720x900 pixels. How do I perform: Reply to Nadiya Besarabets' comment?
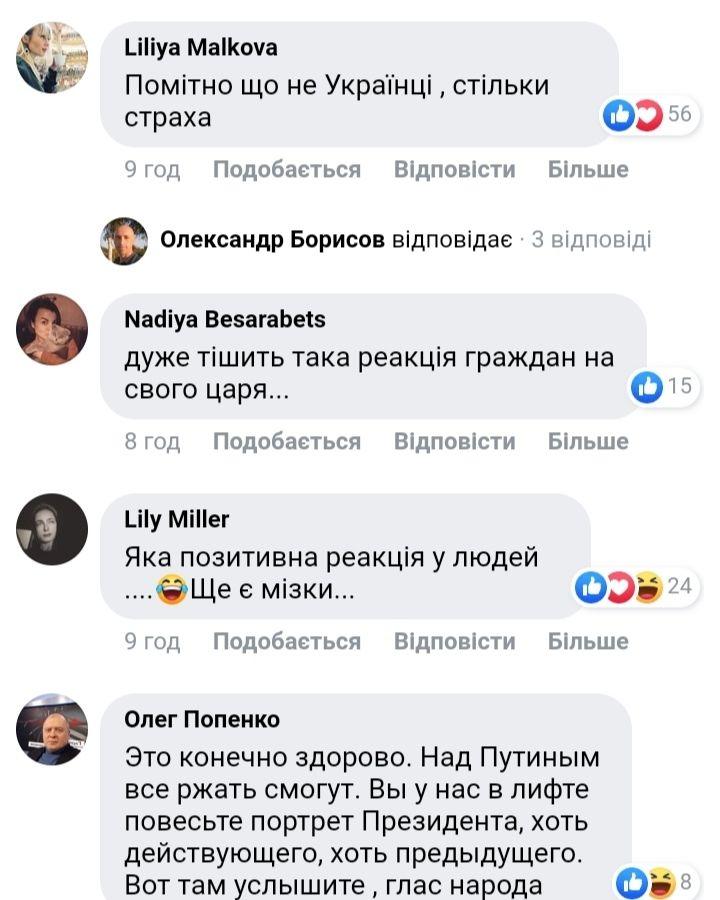[x=454, y=442]
